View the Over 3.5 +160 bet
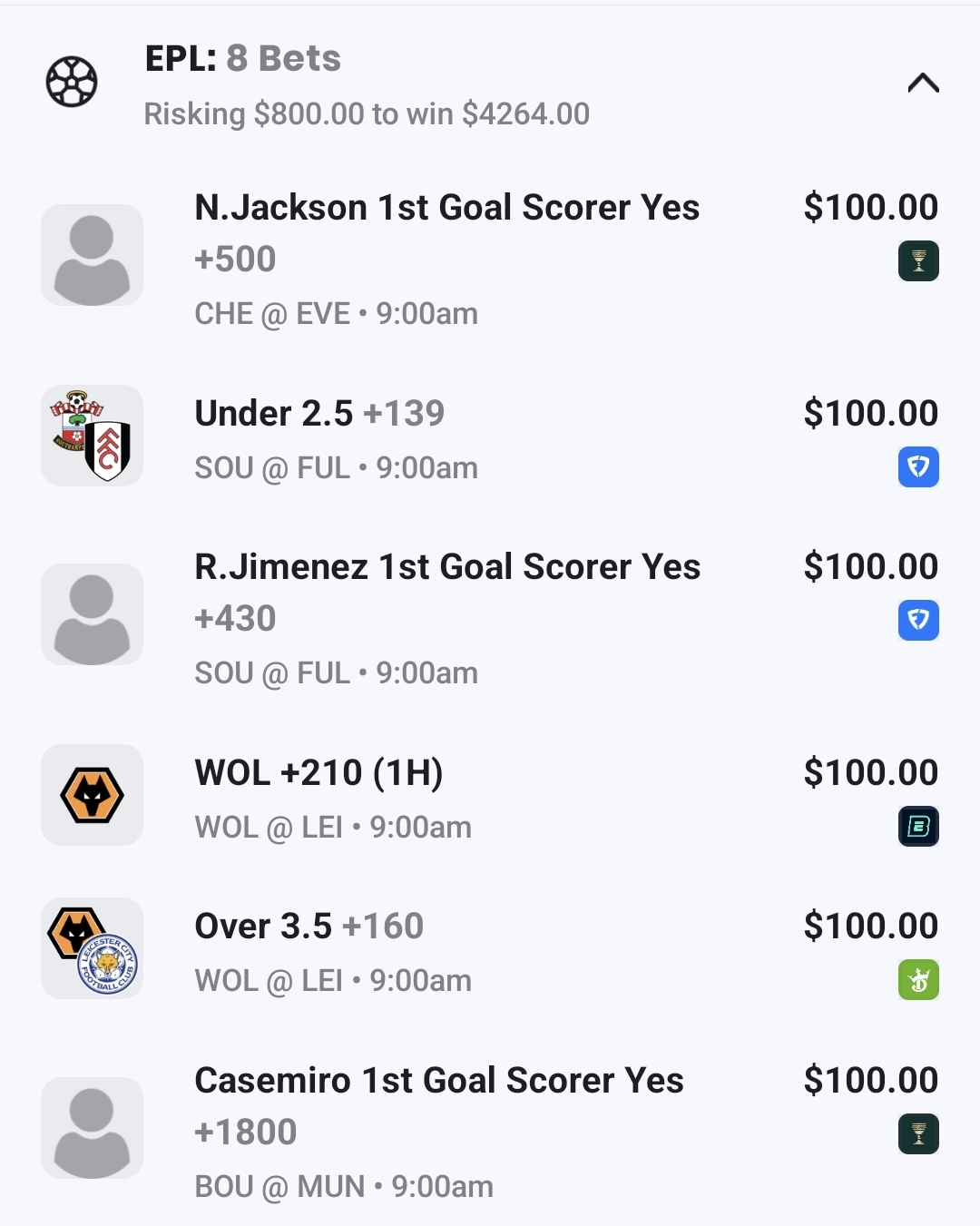 309,927
